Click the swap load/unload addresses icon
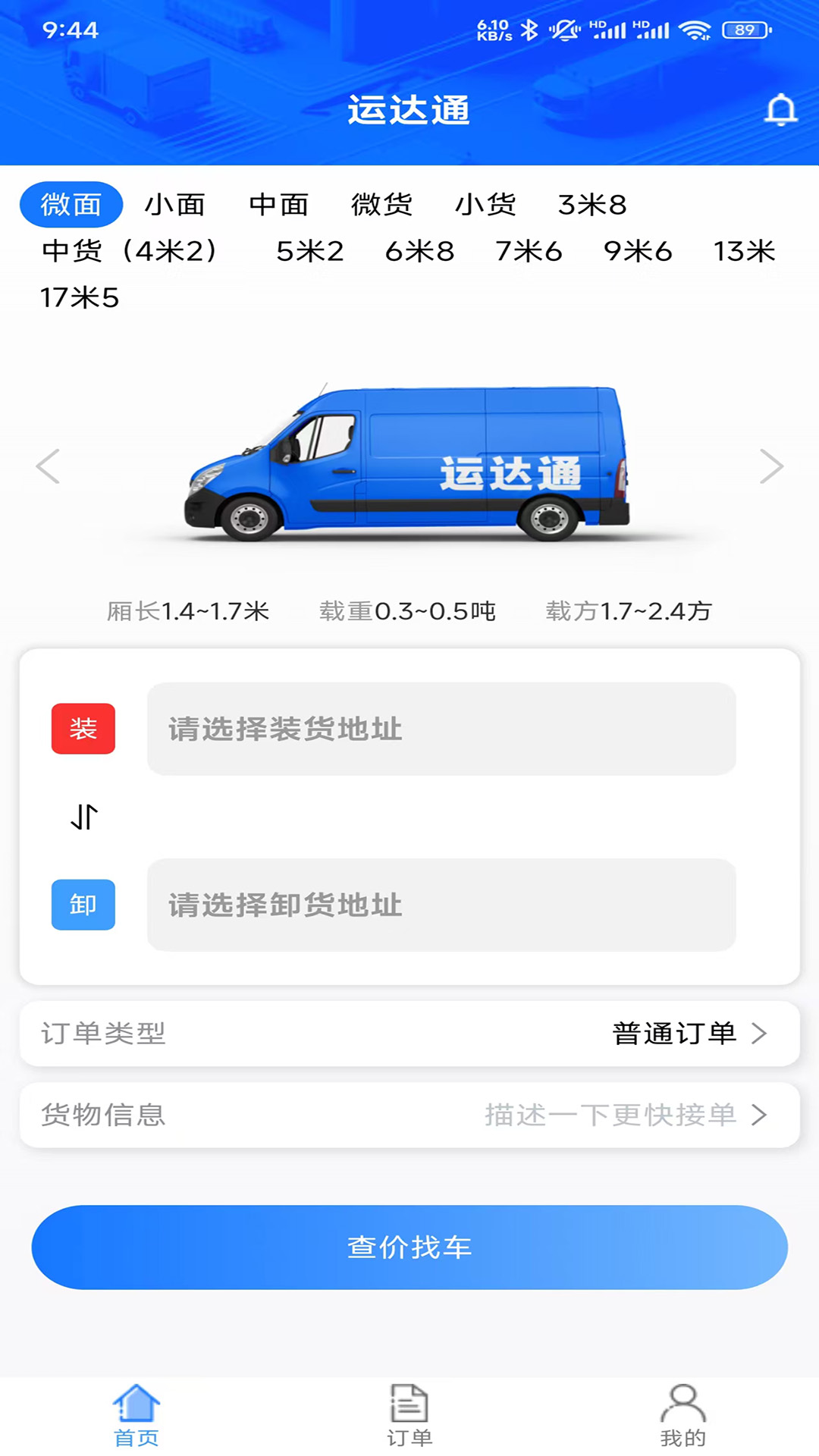The image size is (819, 1456). 83,817
